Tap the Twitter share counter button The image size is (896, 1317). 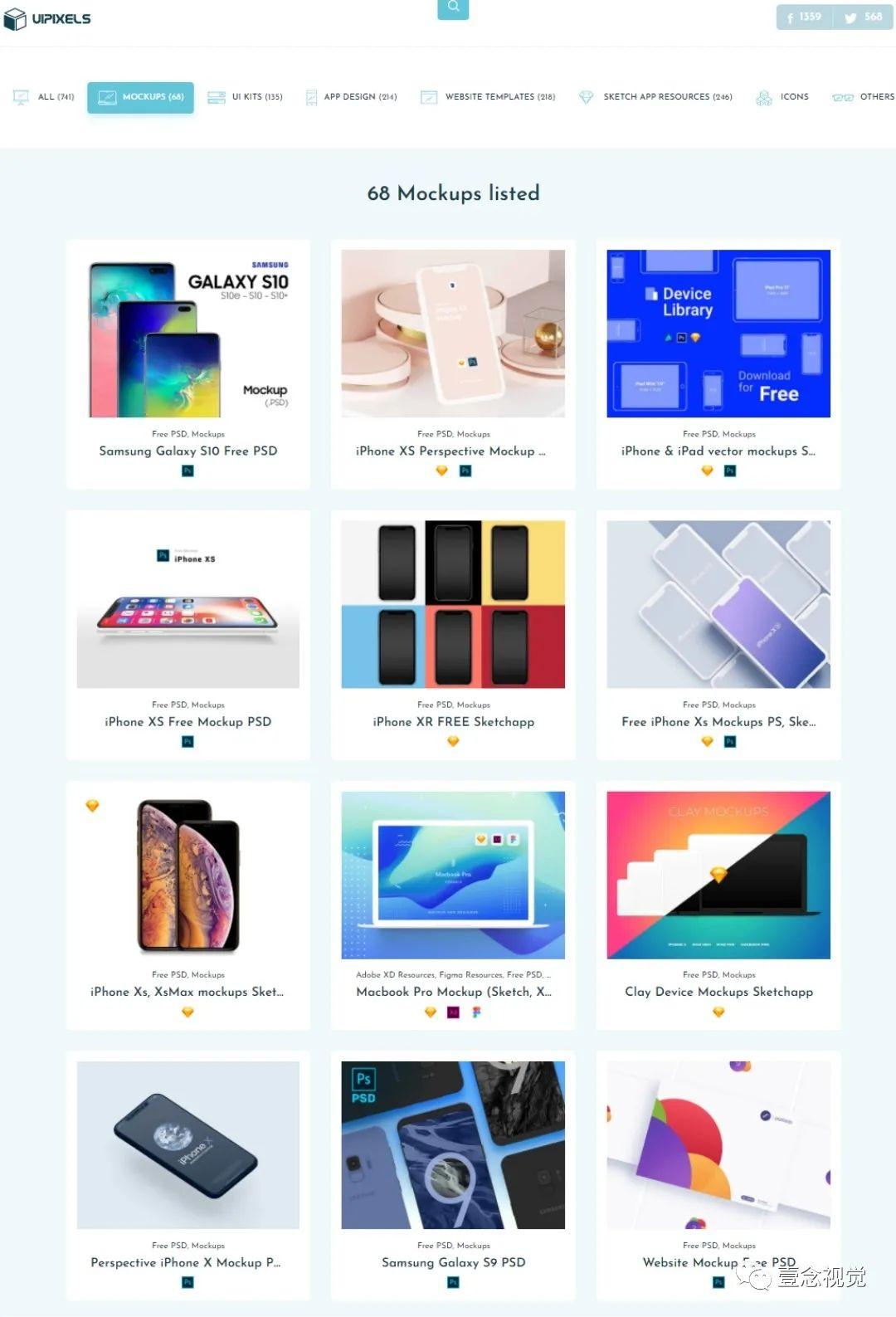[x=864, y=17]
